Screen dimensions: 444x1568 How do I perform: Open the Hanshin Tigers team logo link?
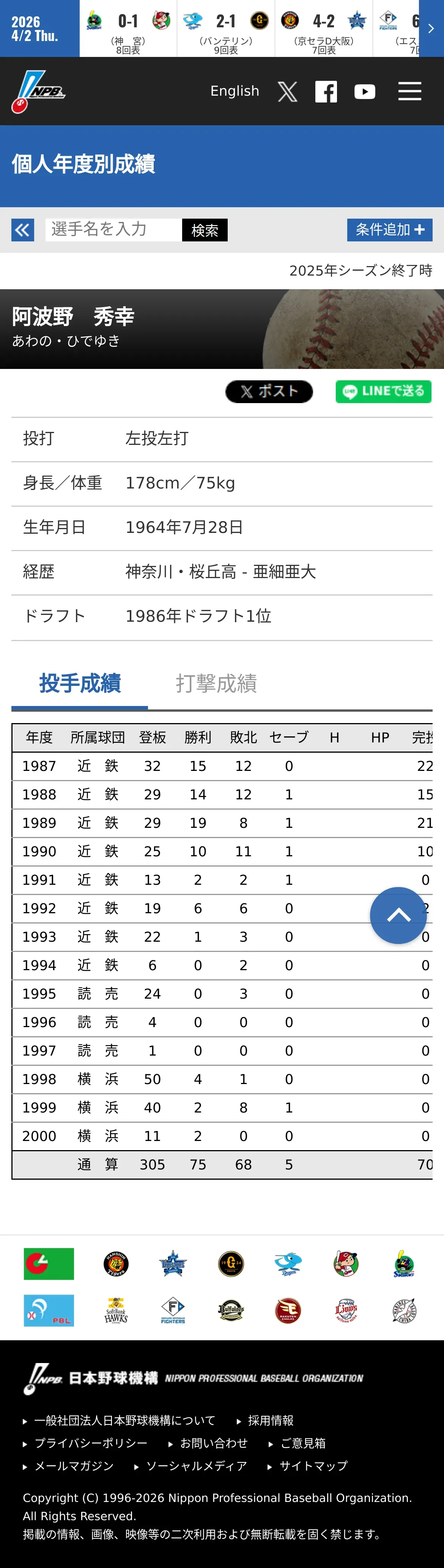(116, 1264)
